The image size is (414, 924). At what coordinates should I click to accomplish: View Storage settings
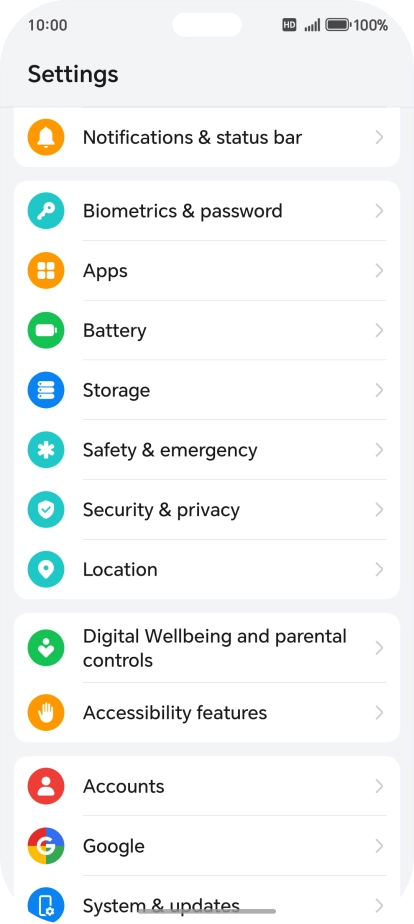(207, 390)
